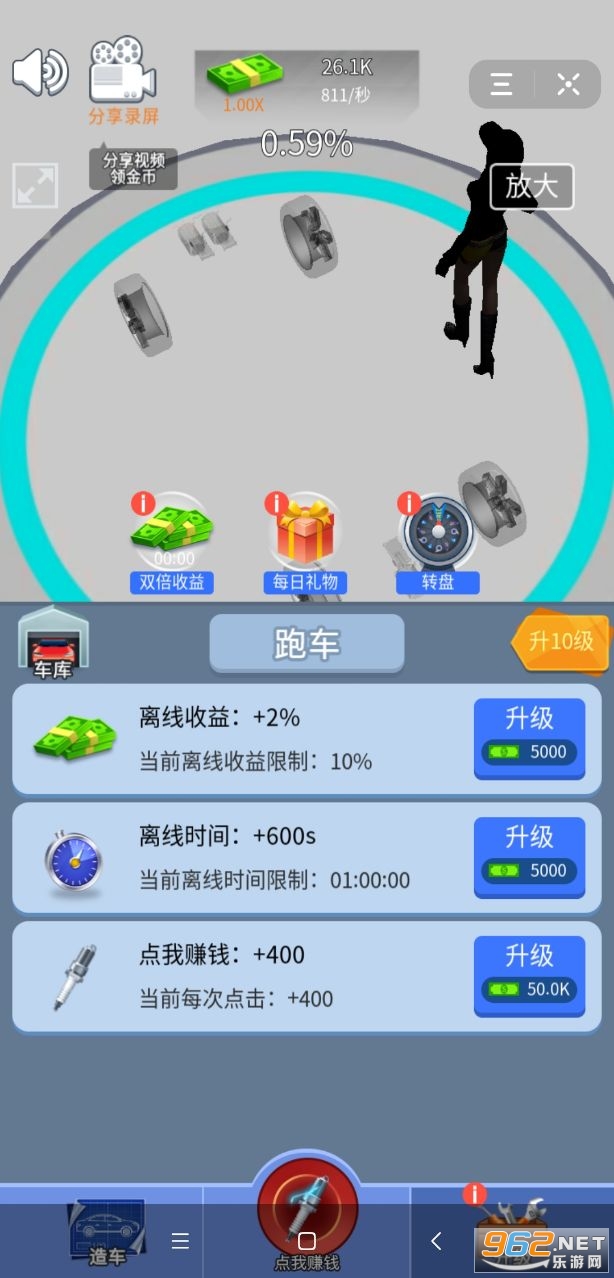Upgrade tap earnings for 50.0K
This screenshot has height=1278, width=614.
pyautogui.click(x=529, y=975)
